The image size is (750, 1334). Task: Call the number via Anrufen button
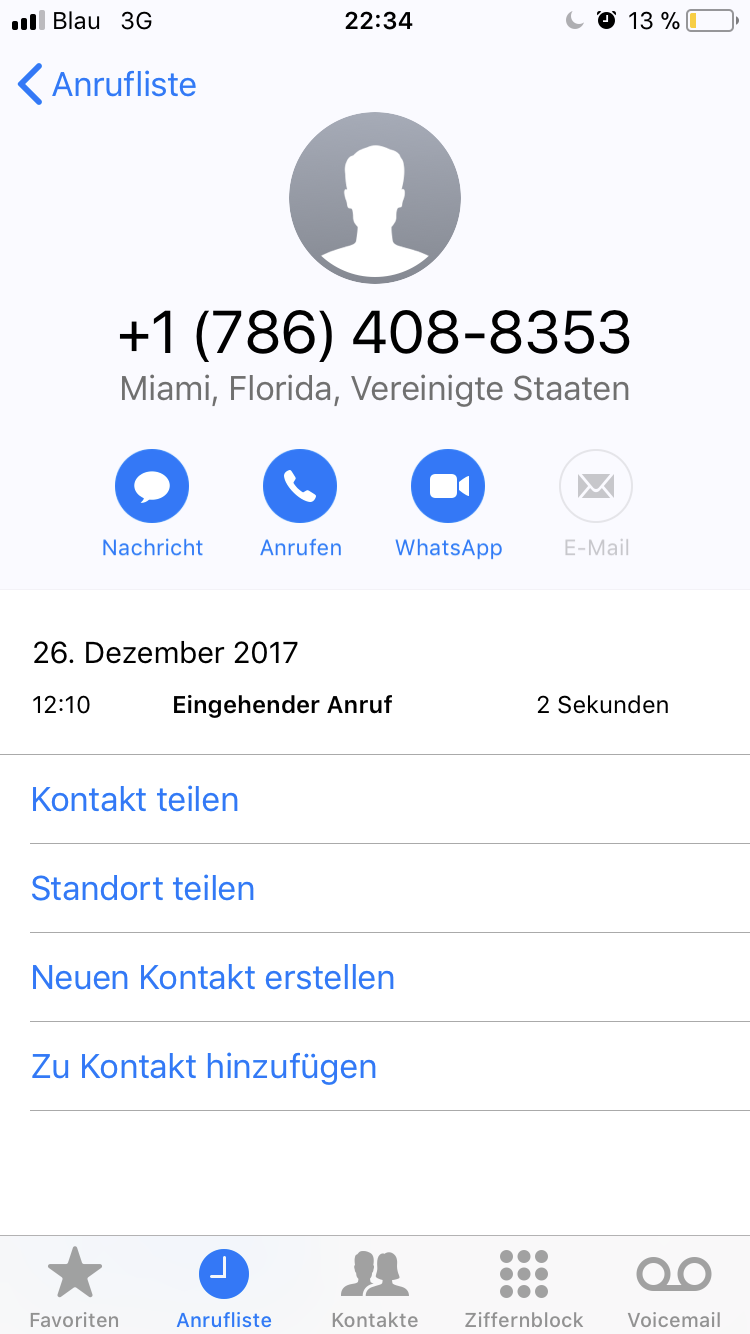(300, 487)
